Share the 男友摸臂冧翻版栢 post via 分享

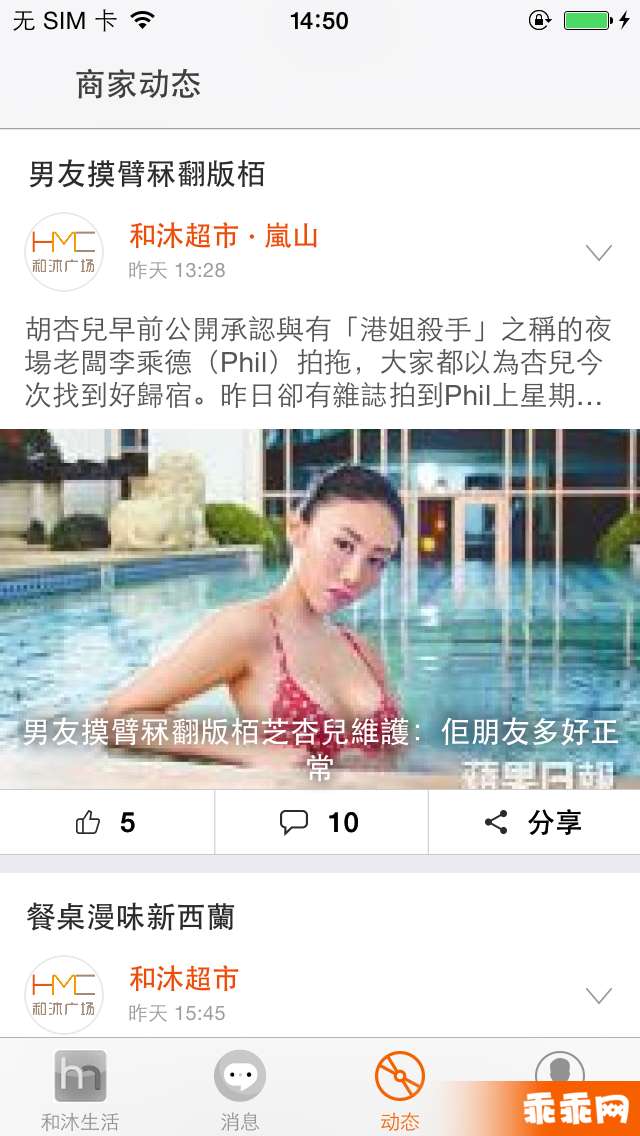(534, 822)
